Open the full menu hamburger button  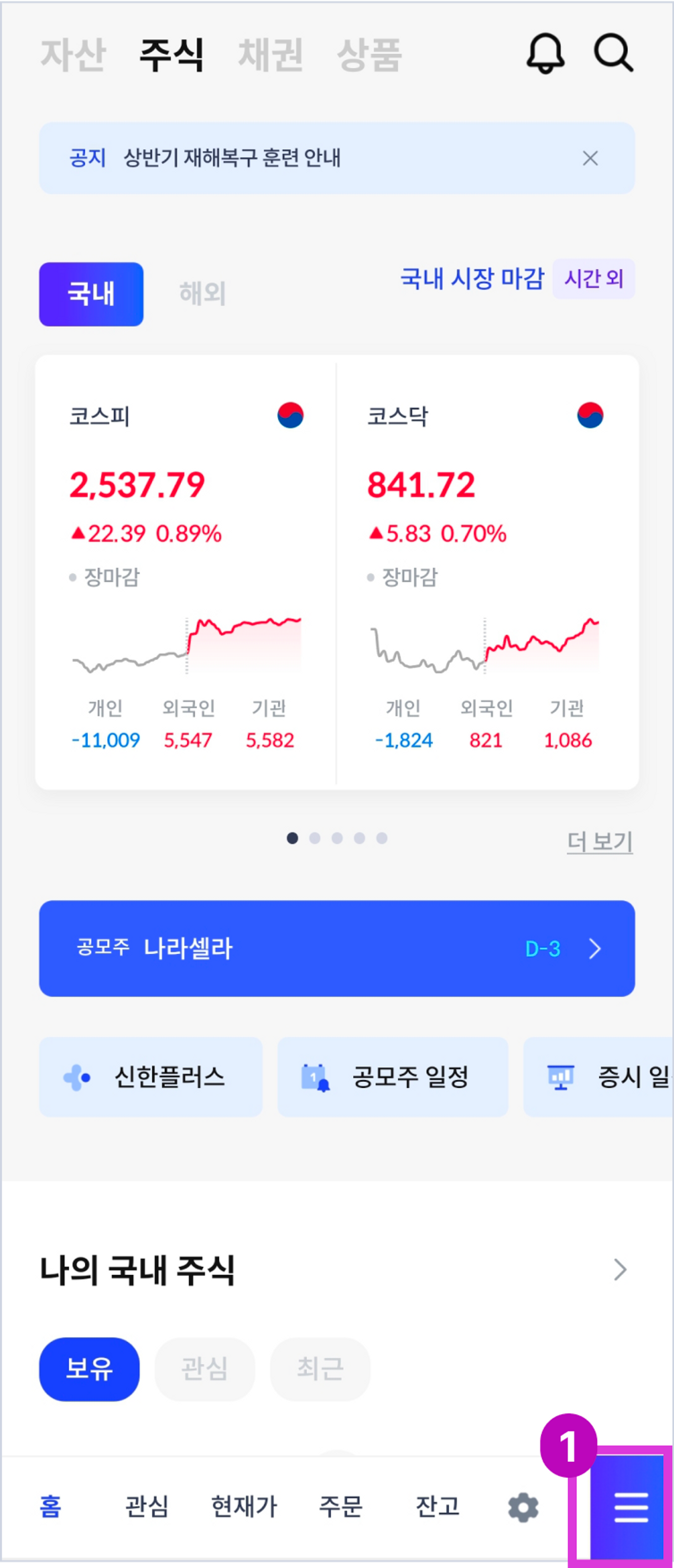coord(630,1507)
